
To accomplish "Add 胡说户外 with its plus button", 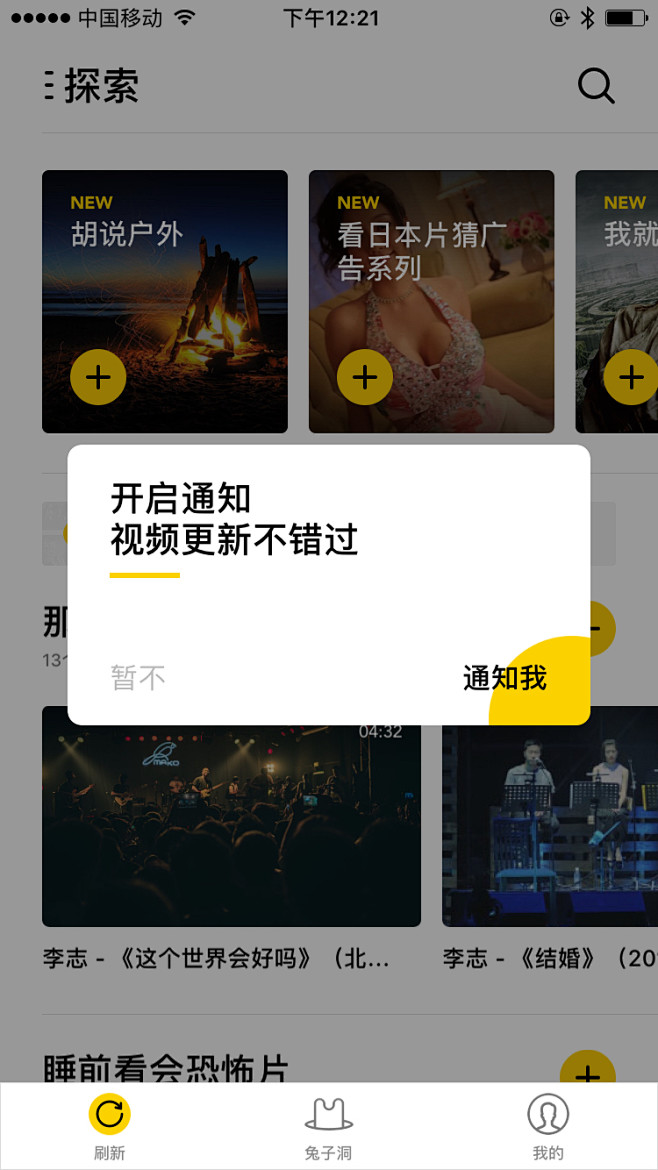I will coord(98,378).
